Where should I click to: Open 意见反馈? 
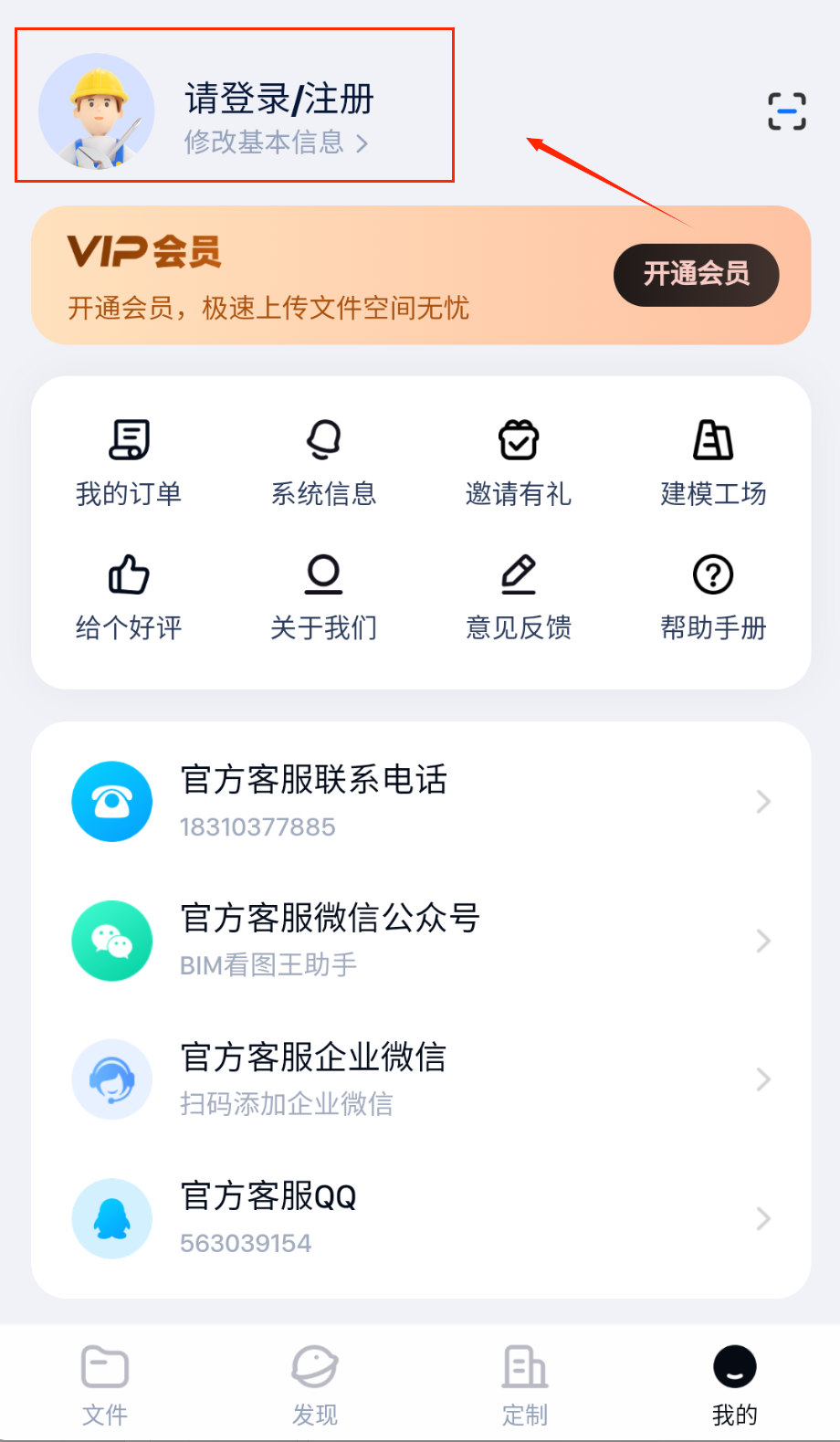tap(518, 597)
